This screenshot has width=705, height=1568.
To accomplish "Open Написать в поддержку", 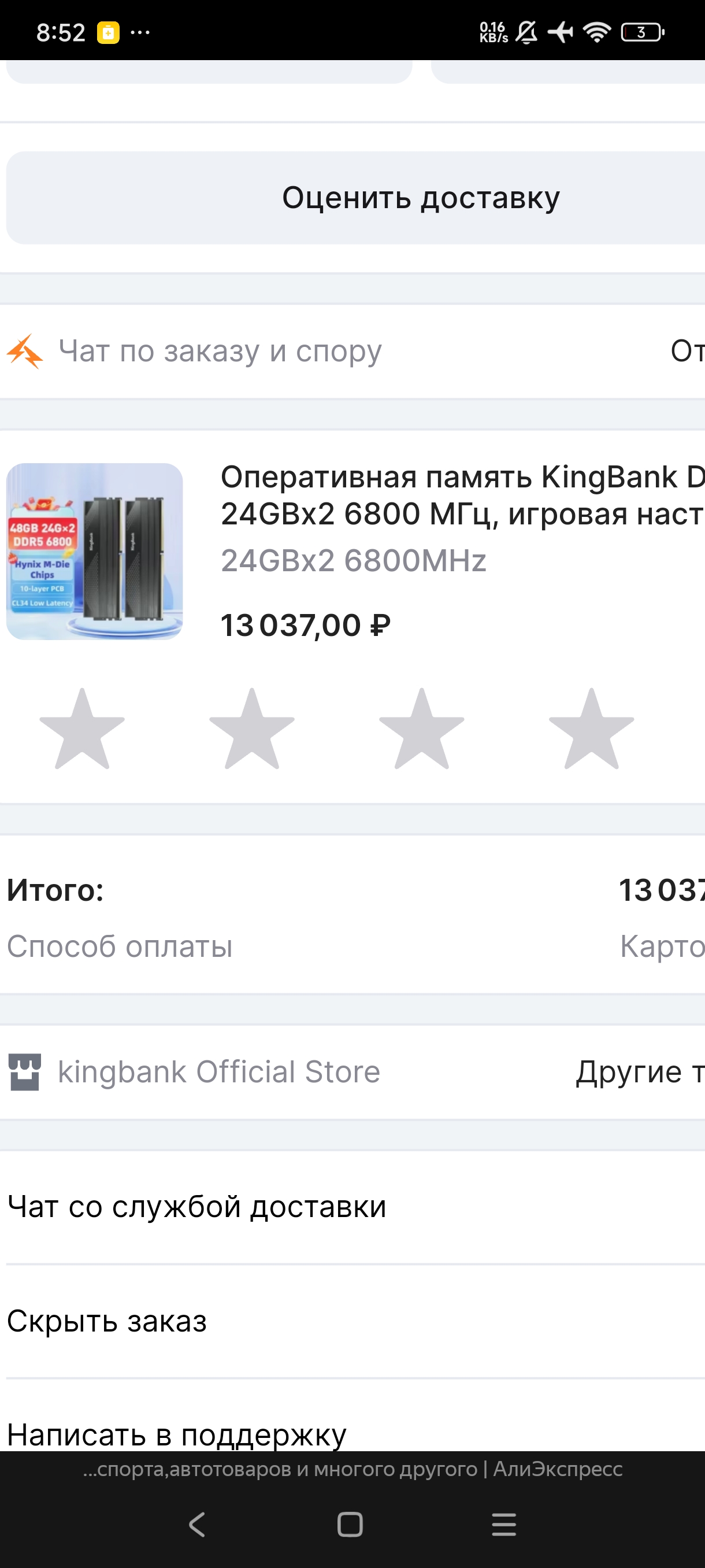I will (x=176, y=1433).
